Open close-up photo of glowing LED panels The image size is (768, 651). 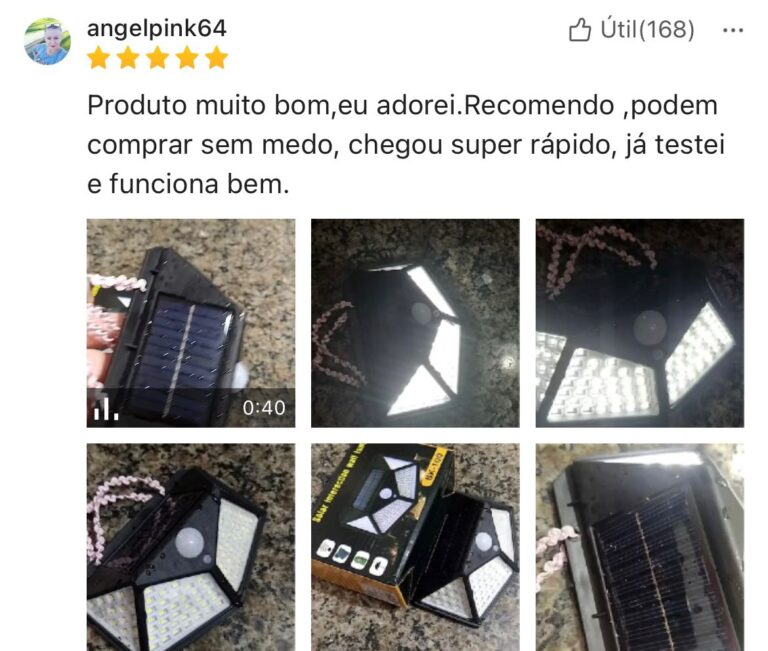[640, 323]
